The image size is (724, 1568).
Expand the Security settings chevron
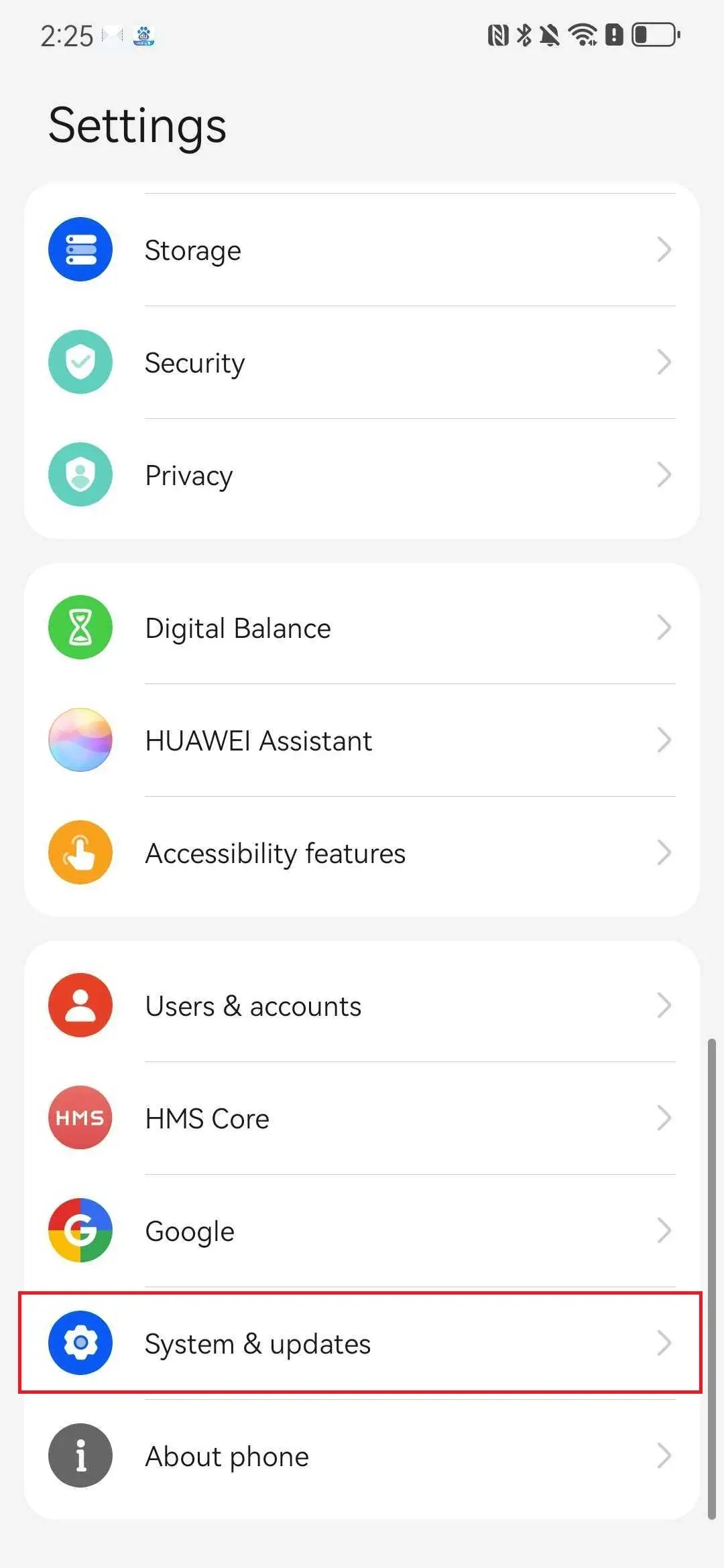(664, 361)
